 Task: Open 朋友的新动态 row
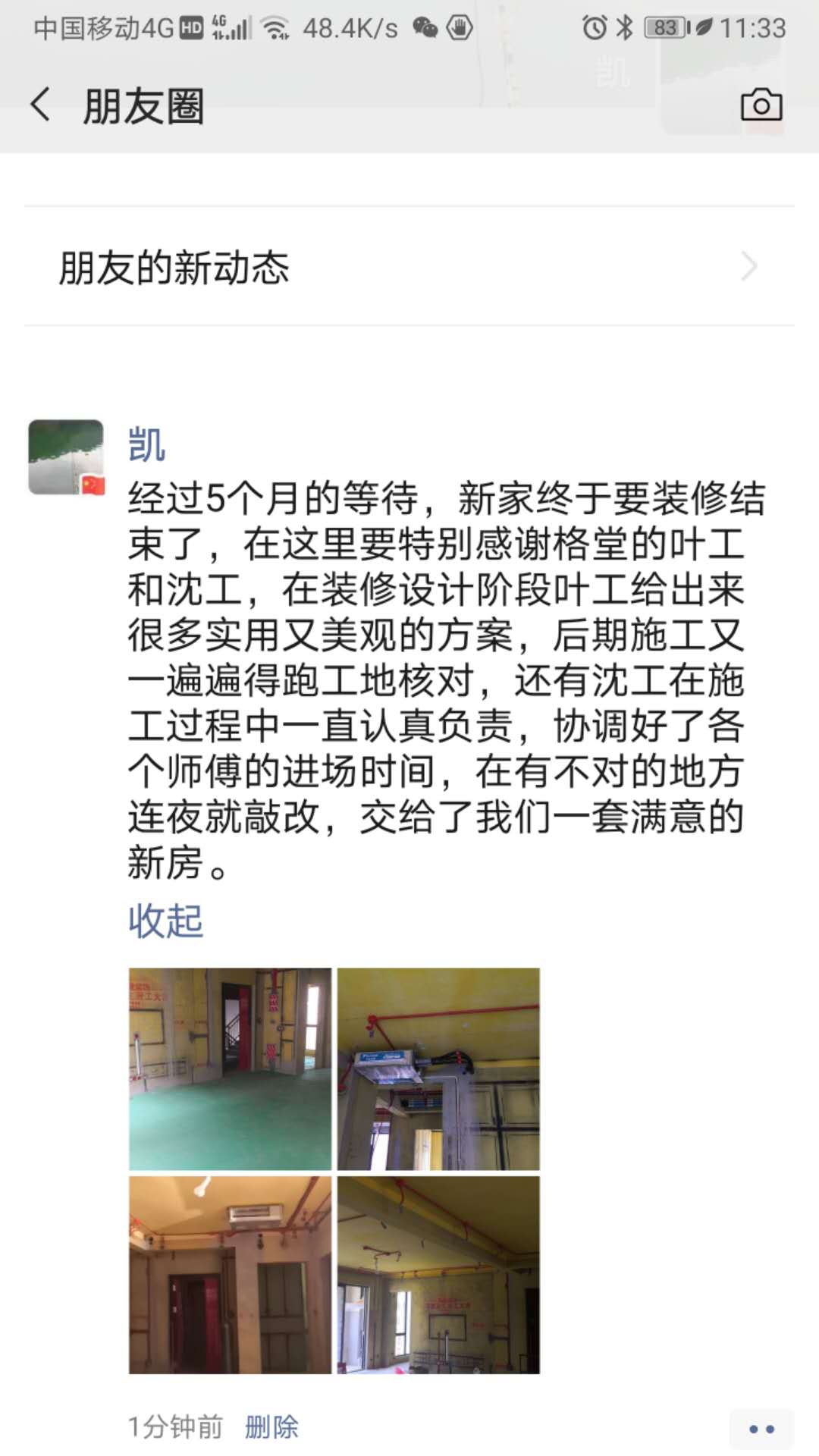(409, 267)
